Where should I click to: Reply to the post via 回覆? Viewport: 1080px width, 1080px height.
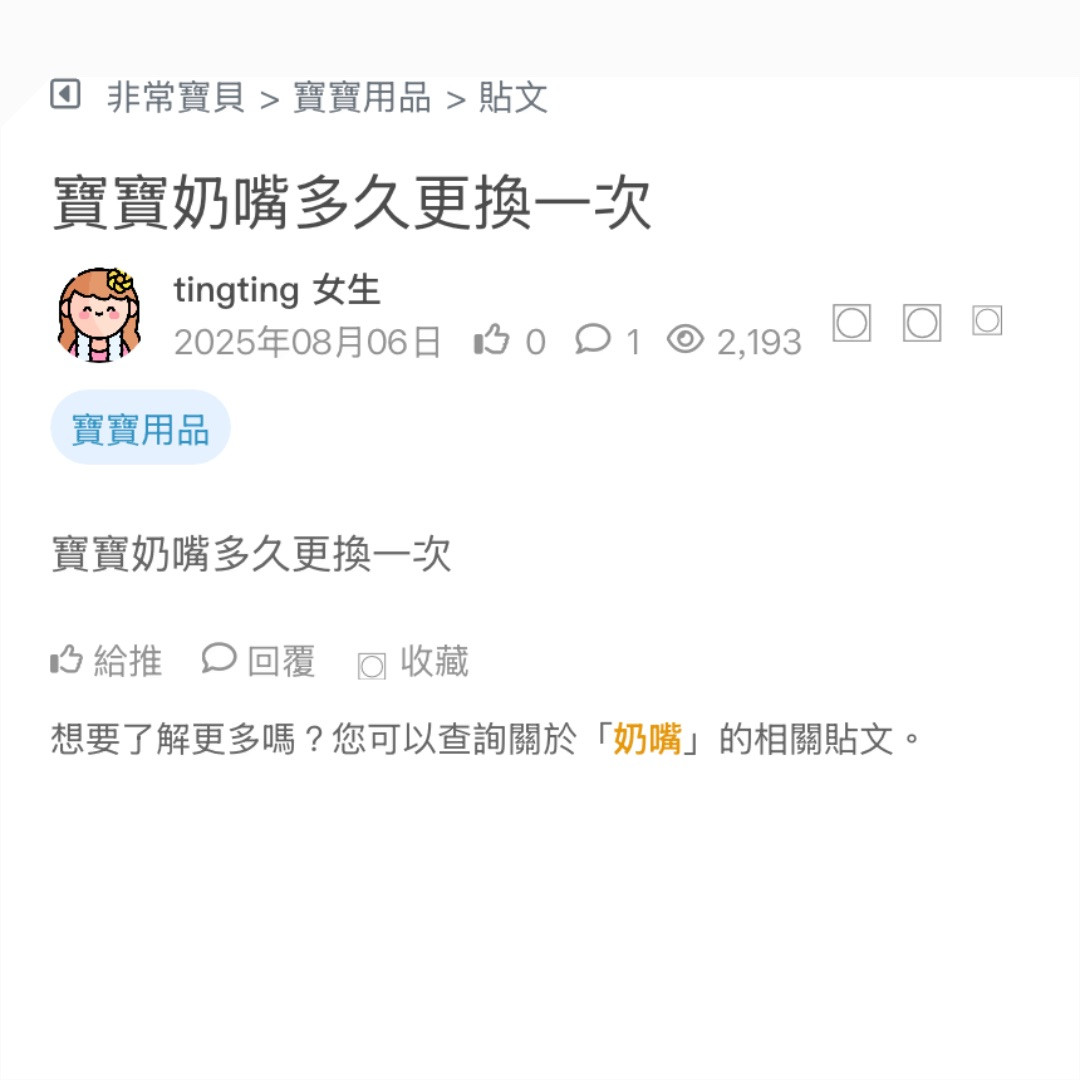[259, 661]
